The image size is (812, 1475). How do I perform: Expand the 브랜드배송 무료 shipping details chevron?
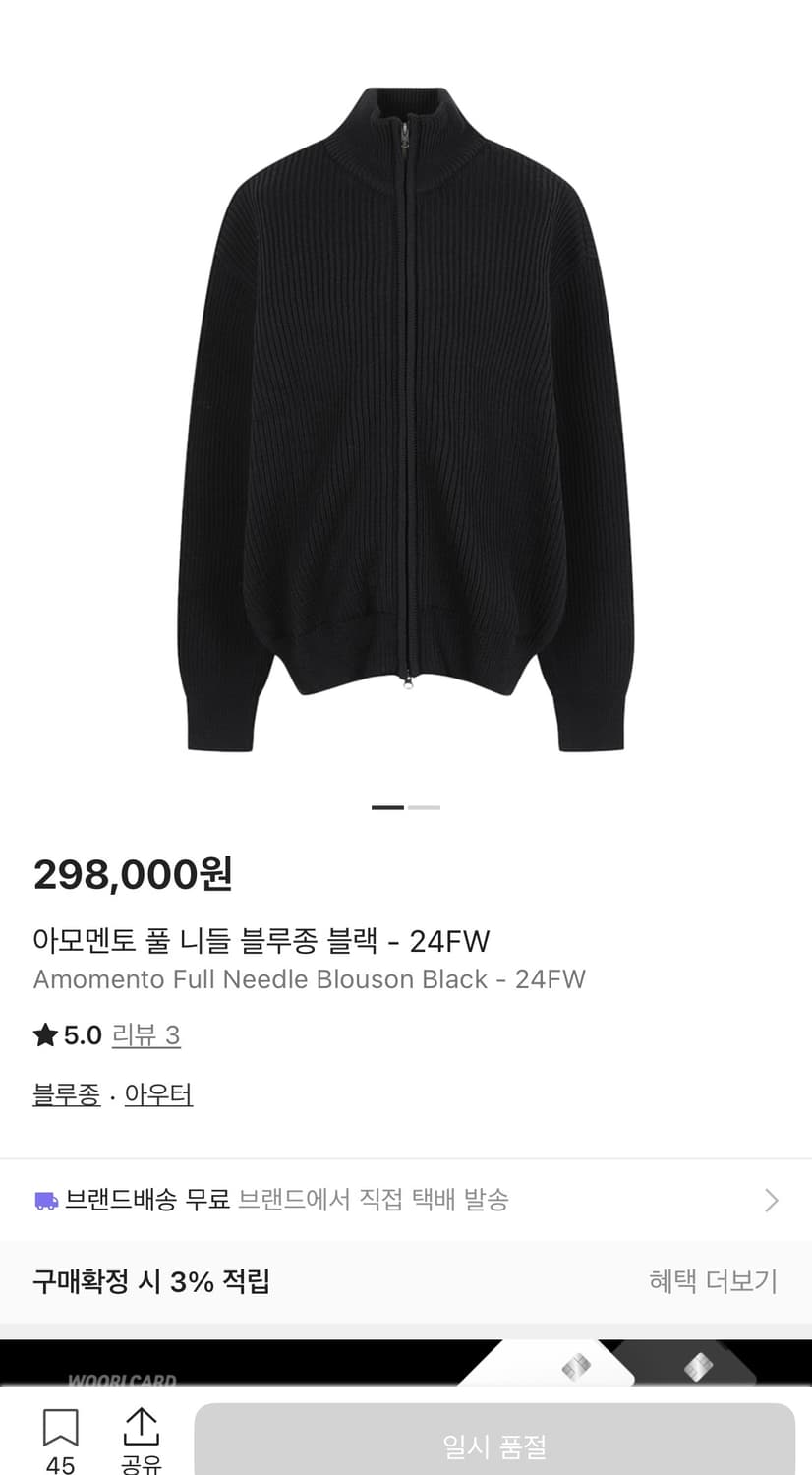tap(773, 1200)
